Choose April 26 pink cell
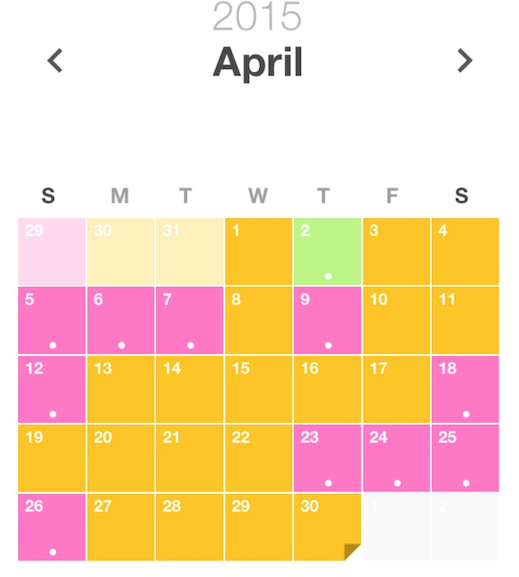The image size is (519, 577). [x=52, y=527]
